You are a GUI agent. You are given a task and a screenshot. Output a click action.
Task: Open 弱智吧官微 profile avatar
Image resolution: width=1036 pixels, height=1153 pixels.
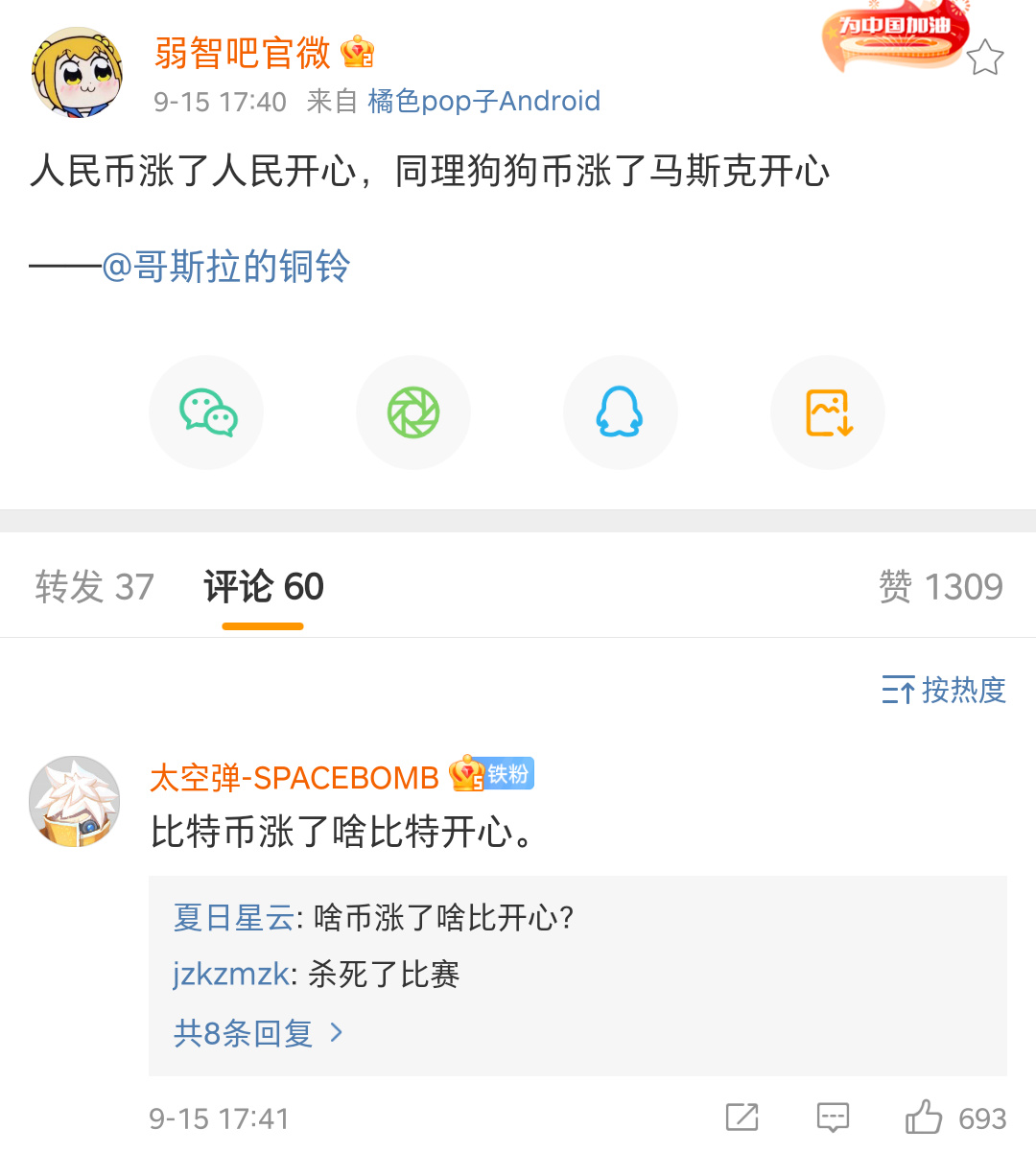(77, 73)
